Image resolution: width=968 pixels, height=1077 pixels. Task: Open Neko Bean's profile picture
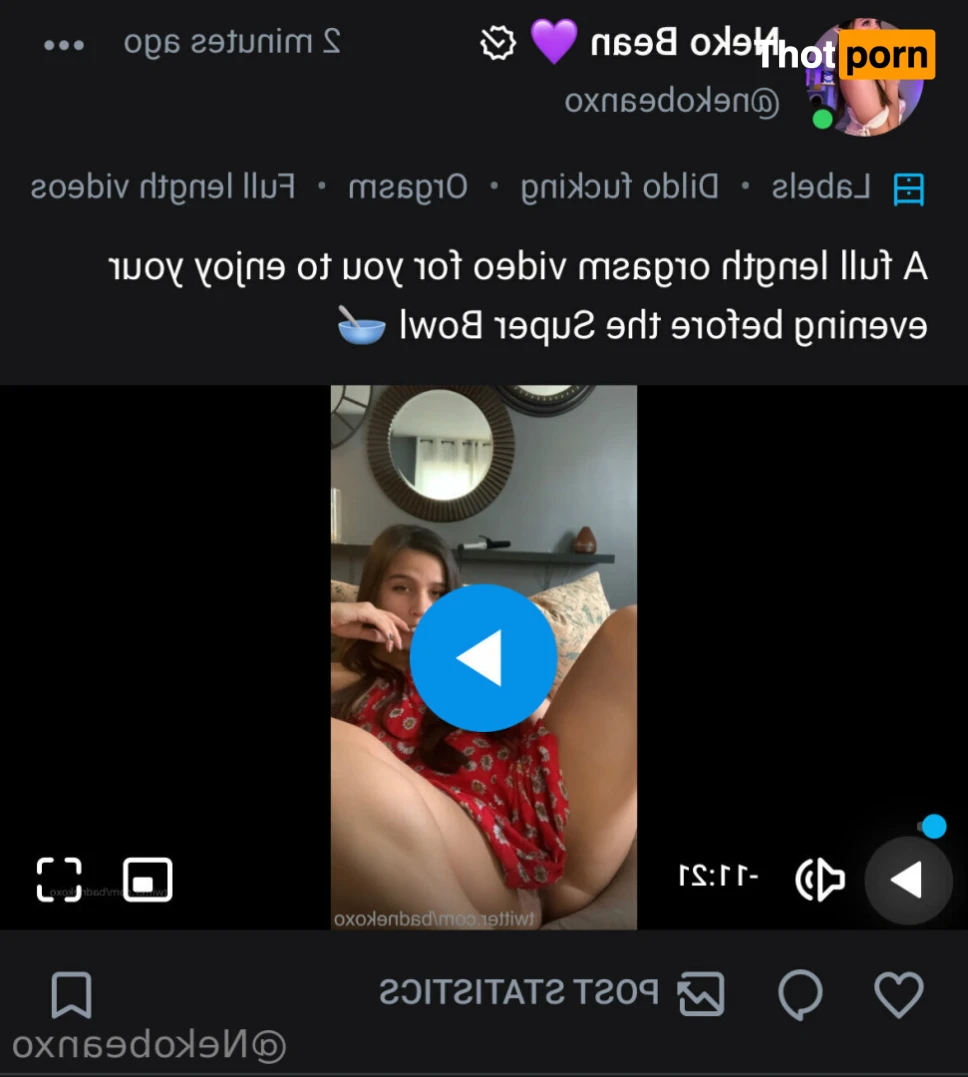pyautogui.click(x=864, y=78)
